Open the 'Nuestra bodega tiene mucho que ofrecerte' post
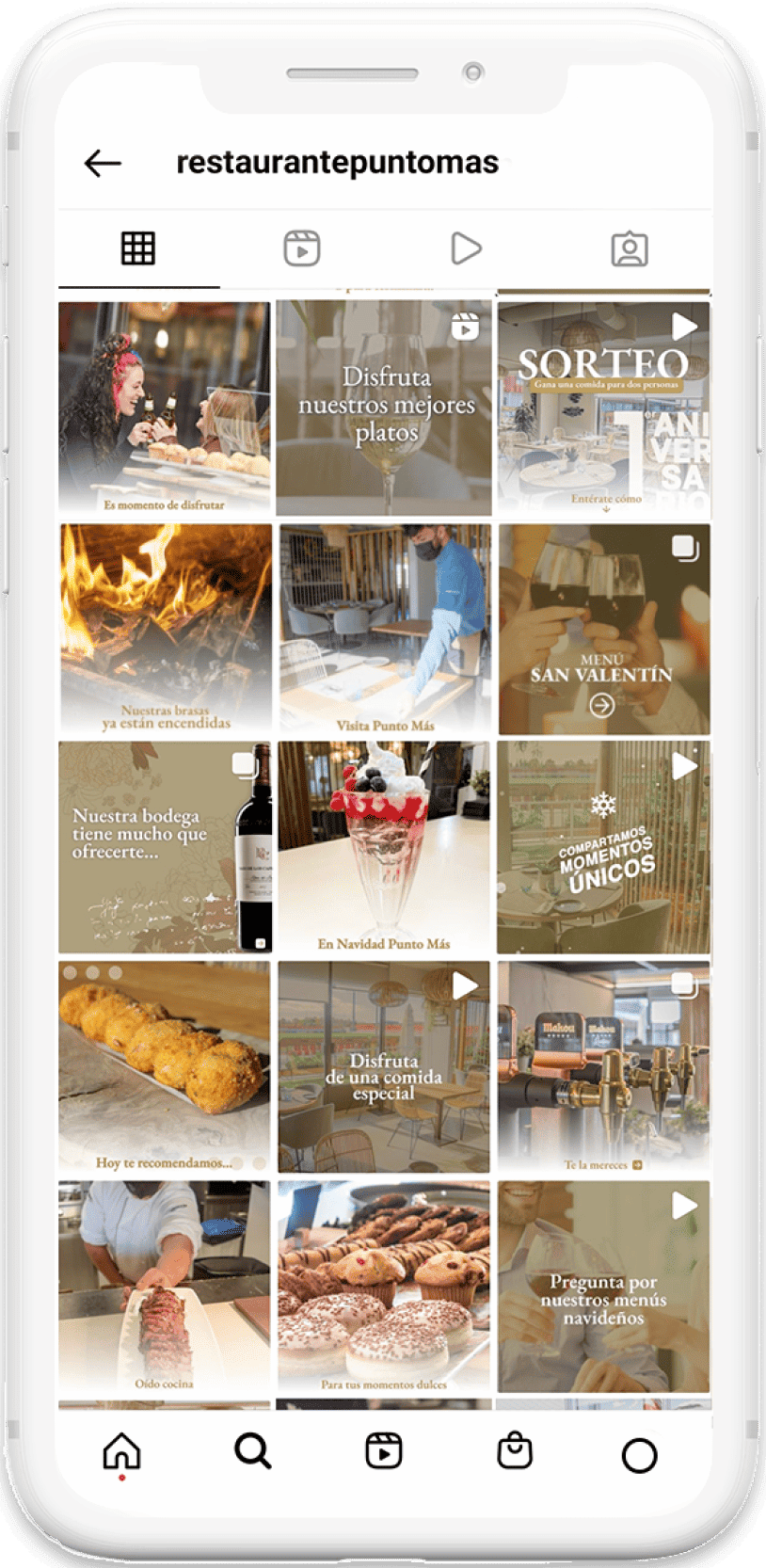Viewport: 766px width, 1568px height. 165,847
